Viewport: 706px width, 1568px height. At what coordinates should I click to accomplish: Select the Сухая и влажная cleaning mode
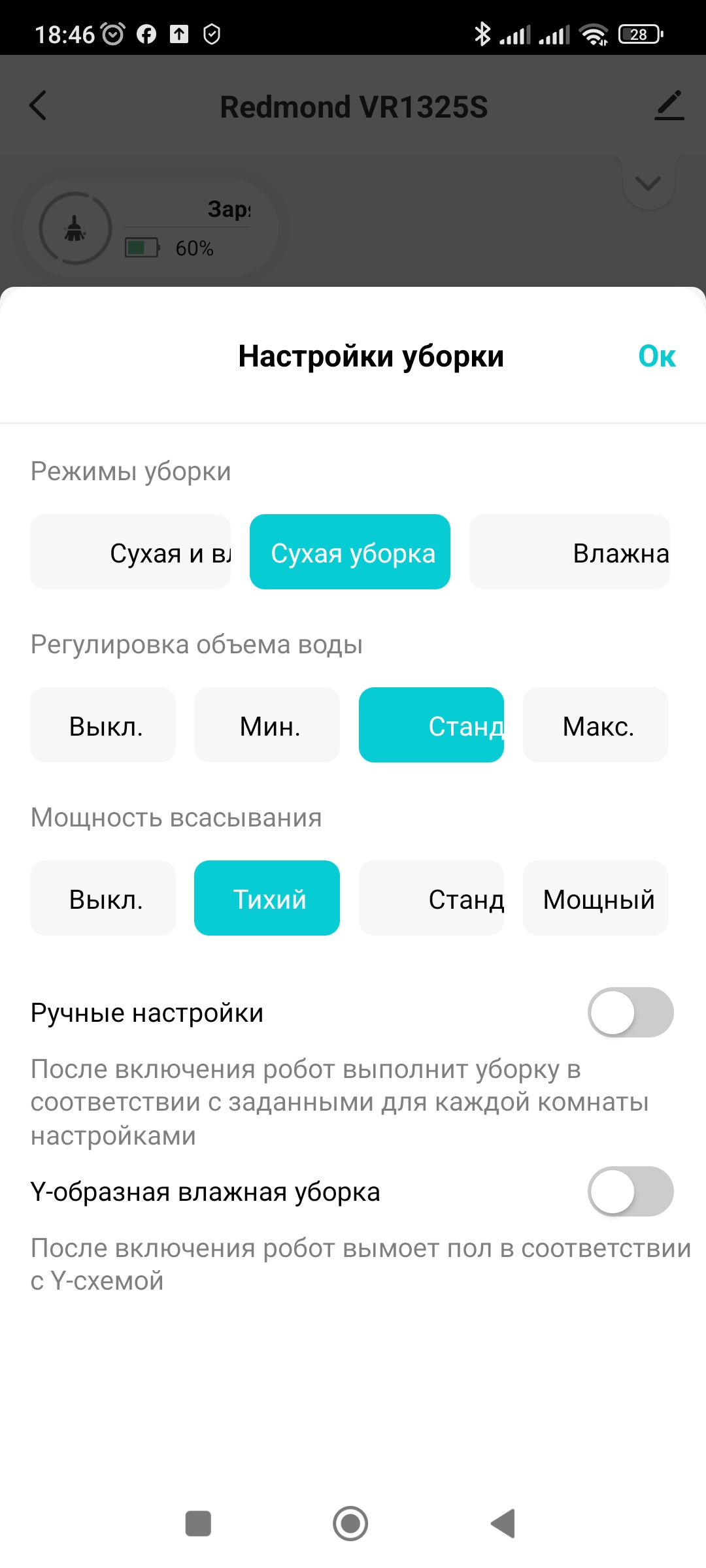[x=131, y=552]
